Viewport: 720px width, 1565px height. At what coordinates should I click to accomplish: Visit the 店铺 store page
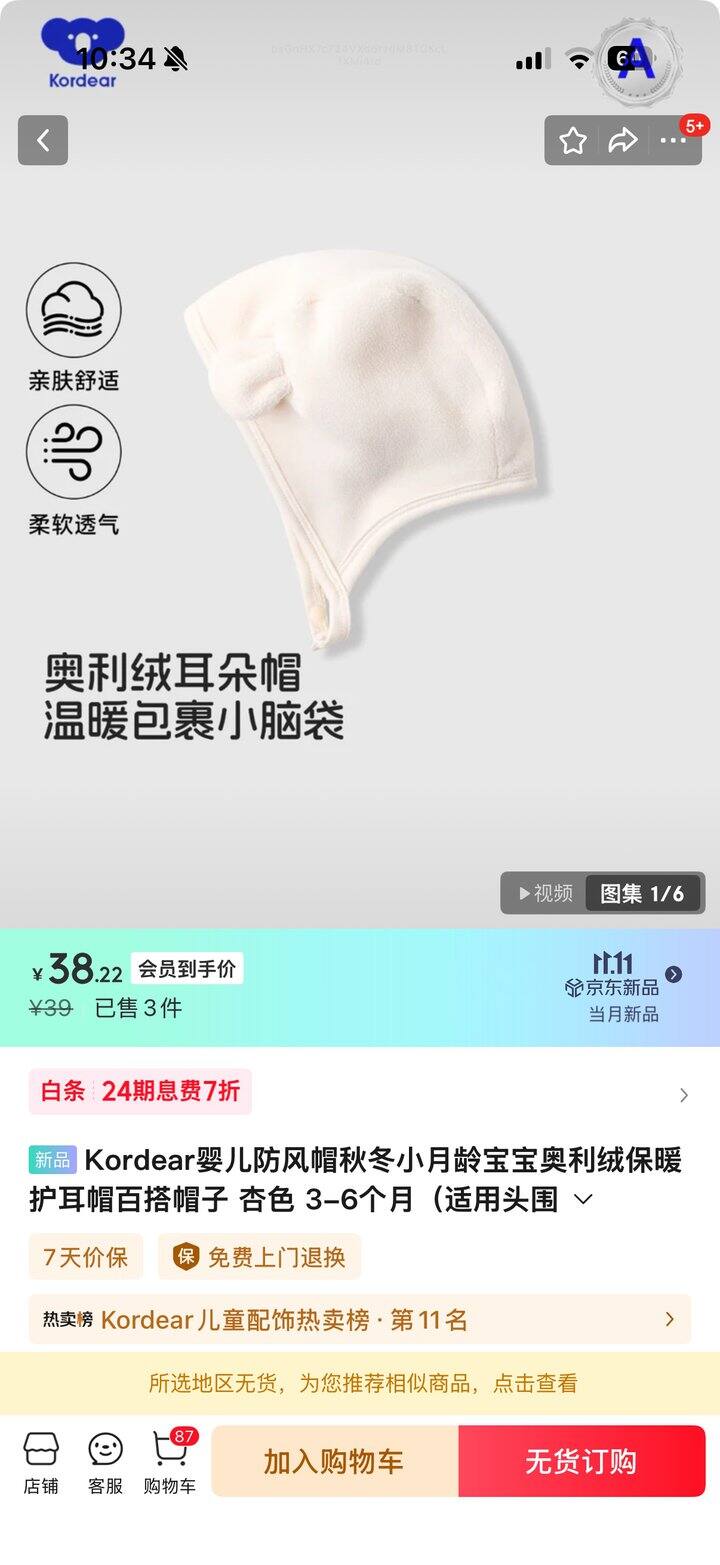[41, 1462]
